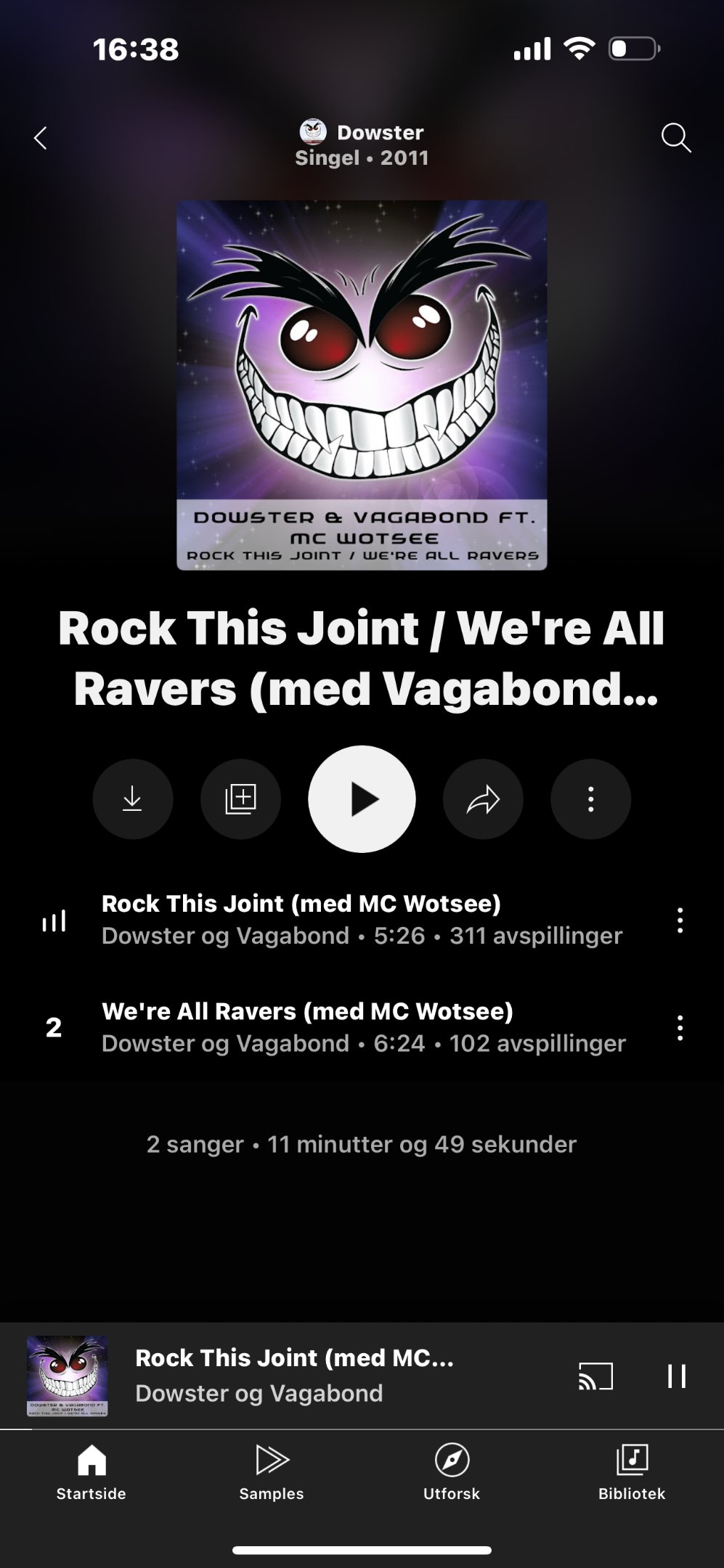Viewport: 724px width, 1568px height.
Task: Open the Dowster artist link
Action: (x=362, y=132)
